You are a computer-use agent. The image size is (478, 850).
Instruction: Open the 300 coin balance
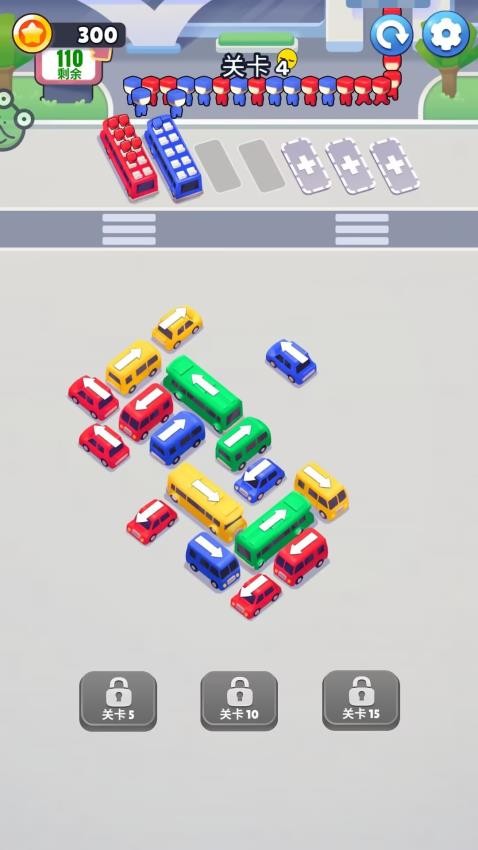point(69,35)
